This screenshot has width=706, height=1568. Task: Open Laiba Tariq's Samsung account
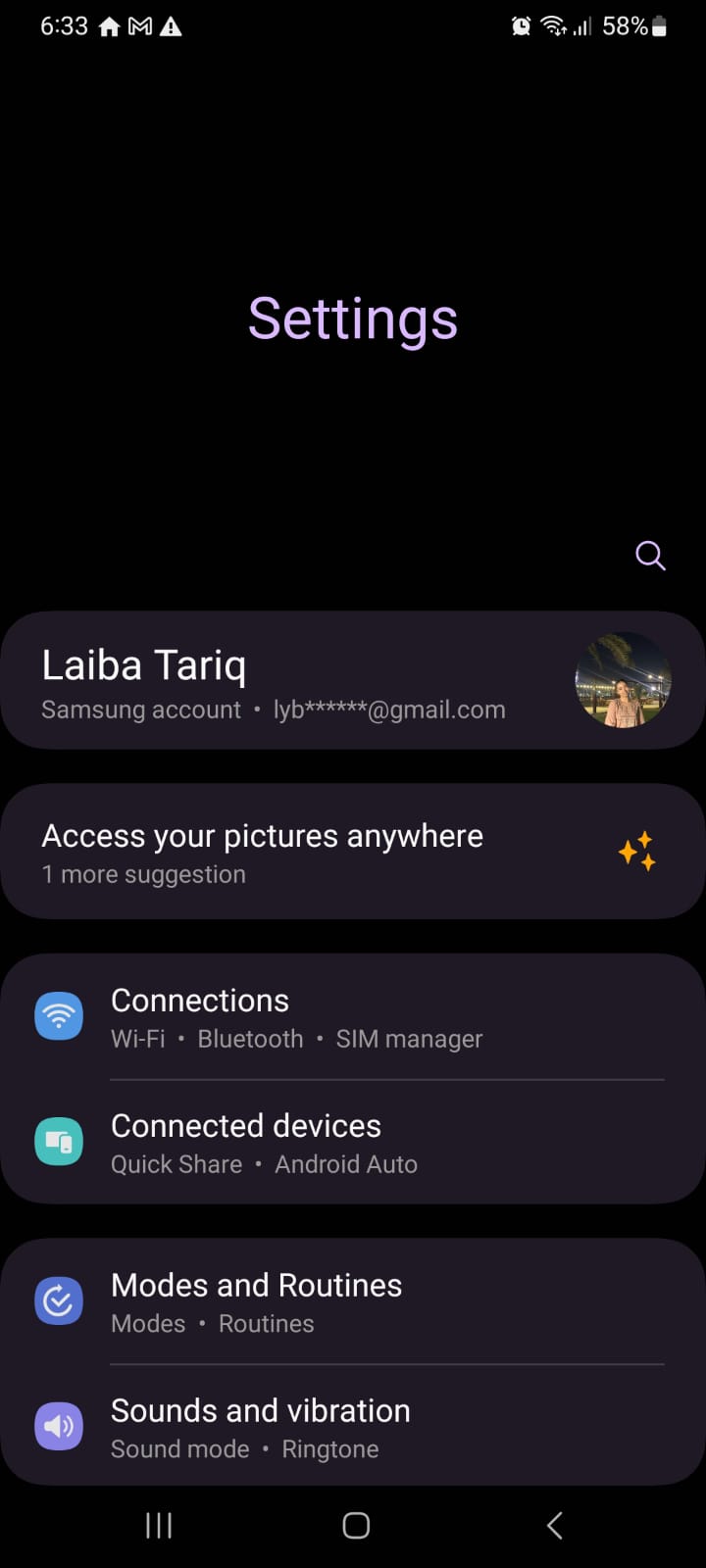click(x=353, y=680)
